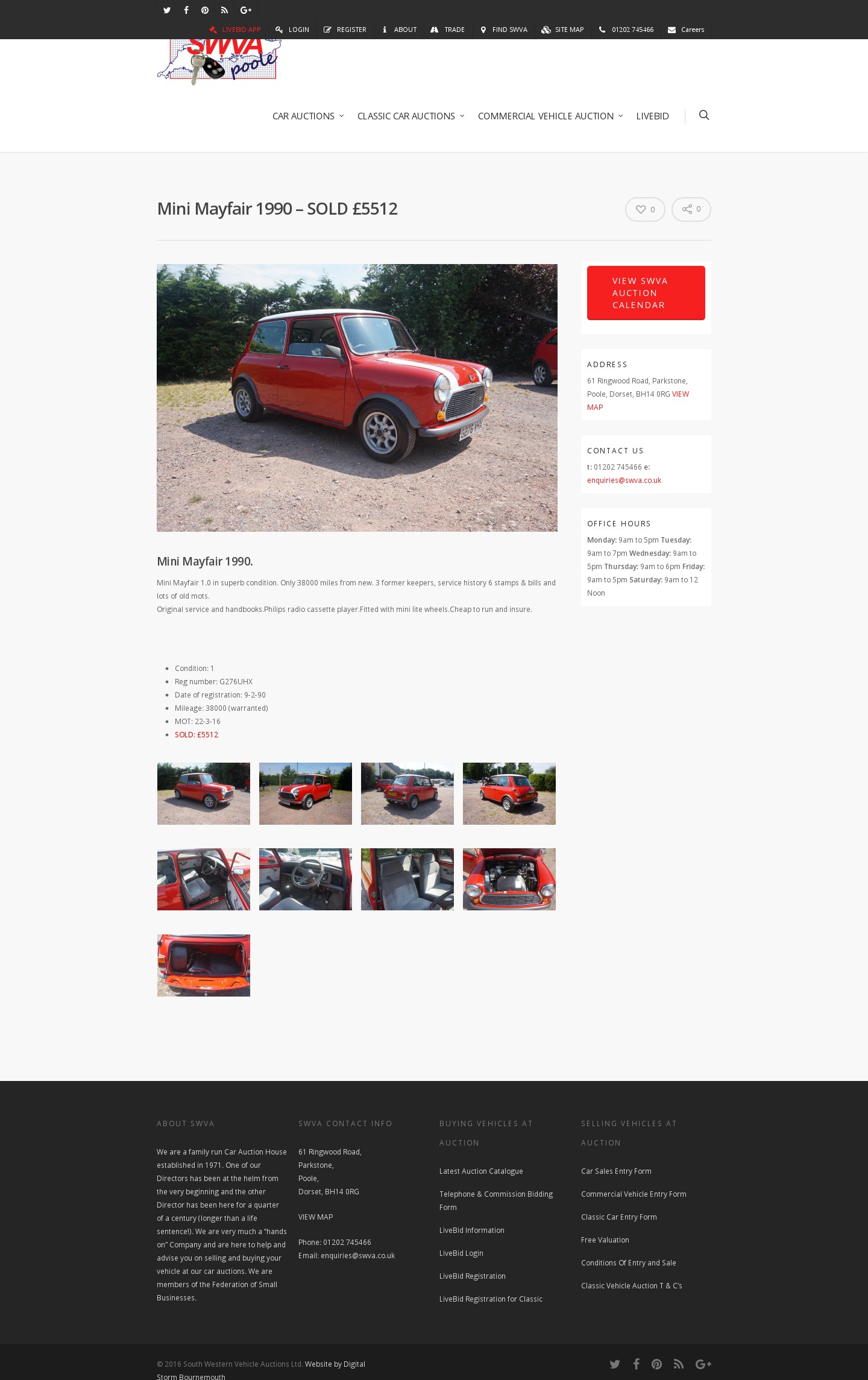Expand Commercial Vehicle Auction menu
The image size is (868, 1380).
pyautogui.click(x=550, y=116)
